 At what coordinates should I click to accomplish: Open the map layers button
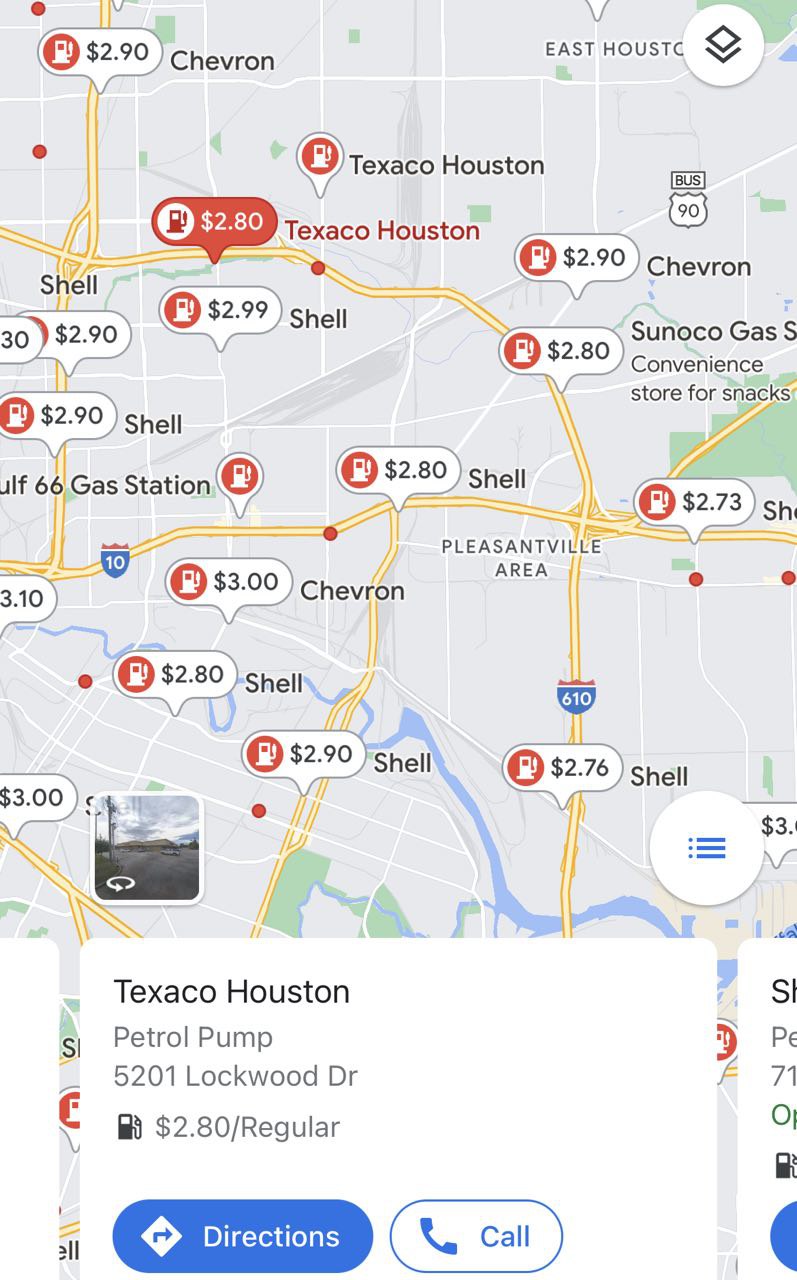point(723,45)
